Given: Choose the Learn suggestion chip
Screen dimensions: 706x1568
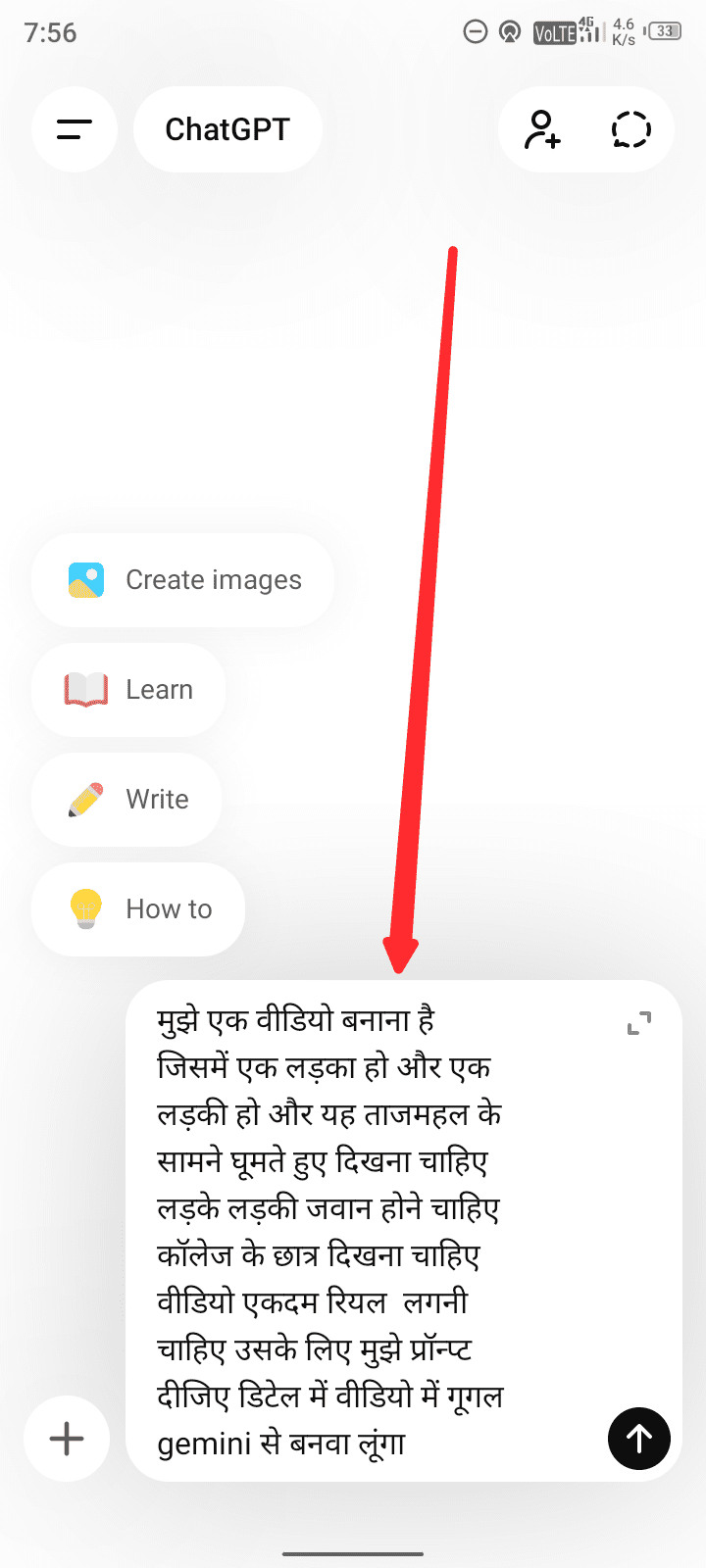Looking at the screenshot, I should (129, 690).
